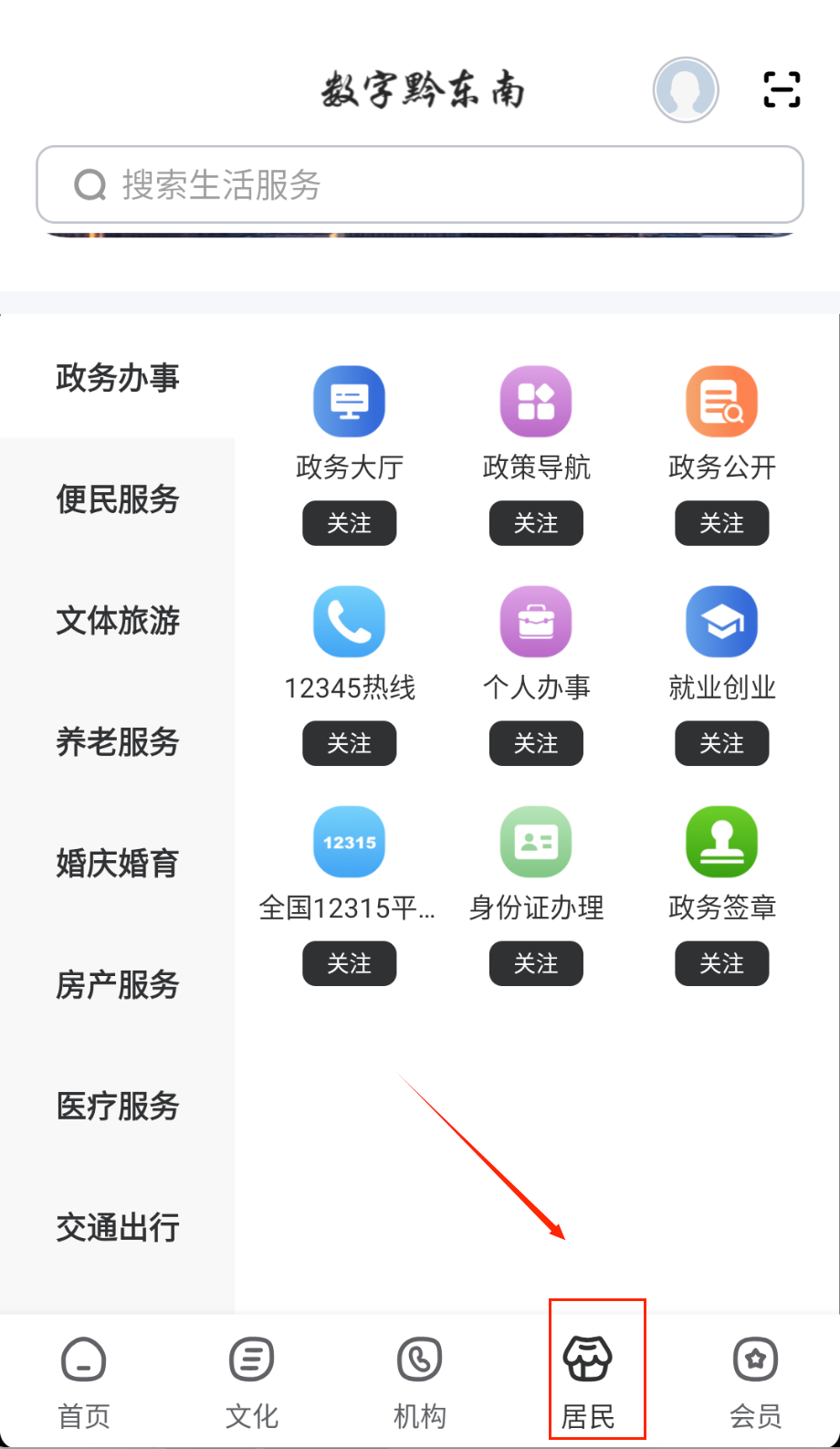840x1449 pixels.
Task: Select the 文体旅游 category
Action: (x=118, y=620)
